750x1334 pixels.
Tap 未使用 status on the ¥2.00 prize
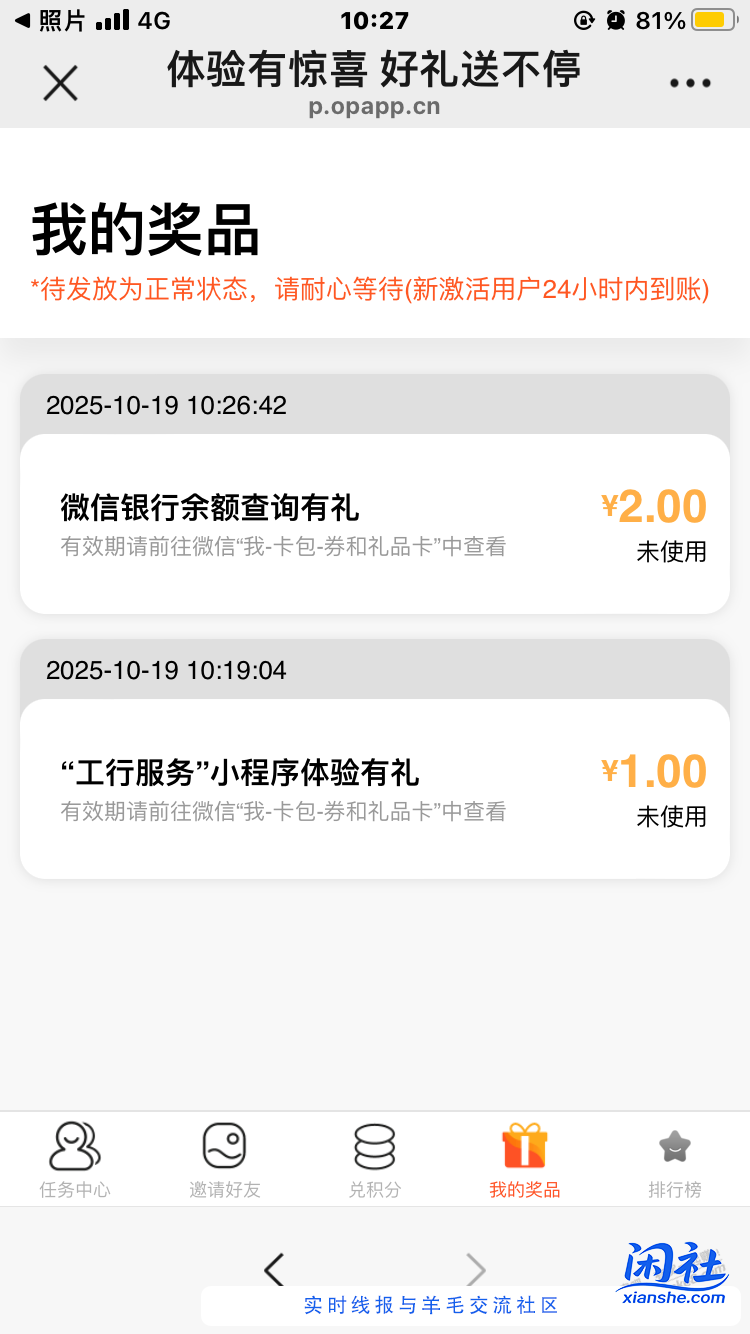(x=671, y=551)
